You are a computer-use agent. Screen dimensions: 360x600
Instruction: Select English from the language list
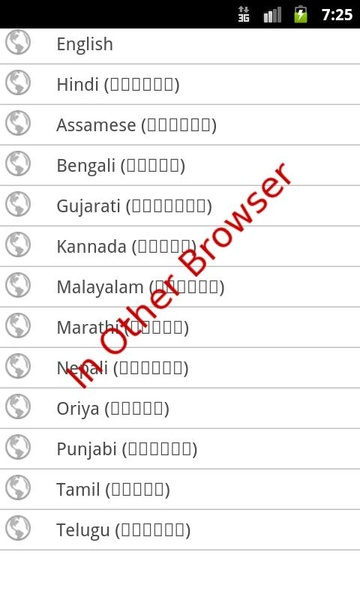coord(180,46)
